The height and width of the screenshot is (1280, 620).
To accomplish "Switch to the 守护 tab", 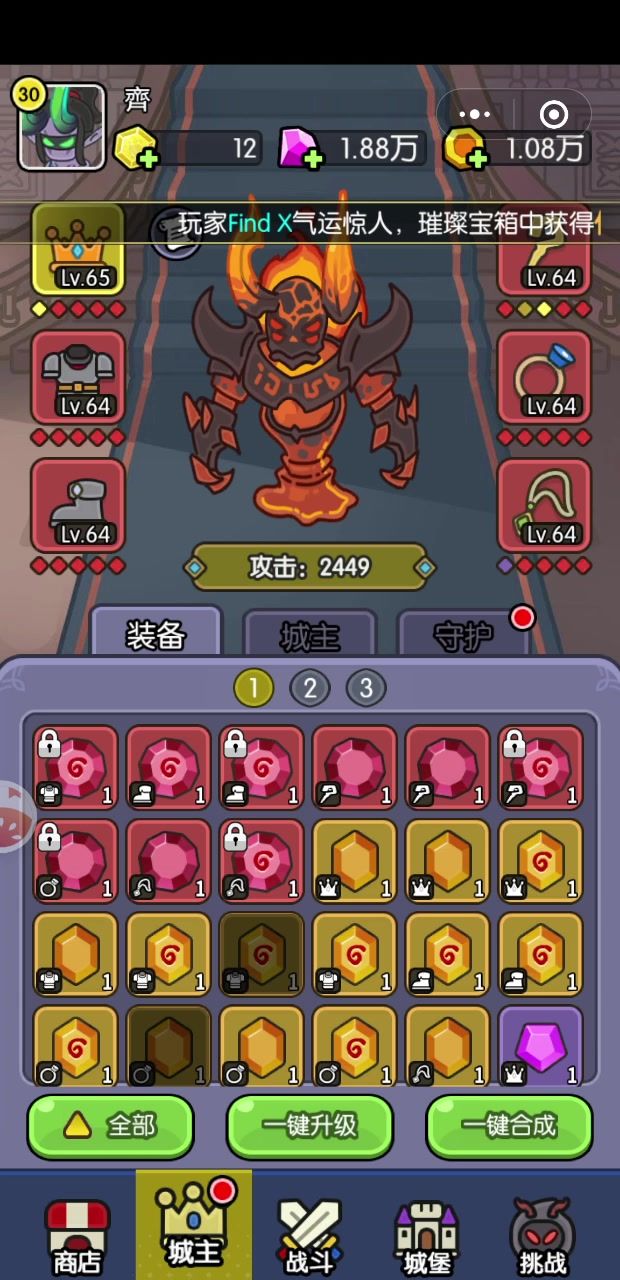I will point(463,636).
